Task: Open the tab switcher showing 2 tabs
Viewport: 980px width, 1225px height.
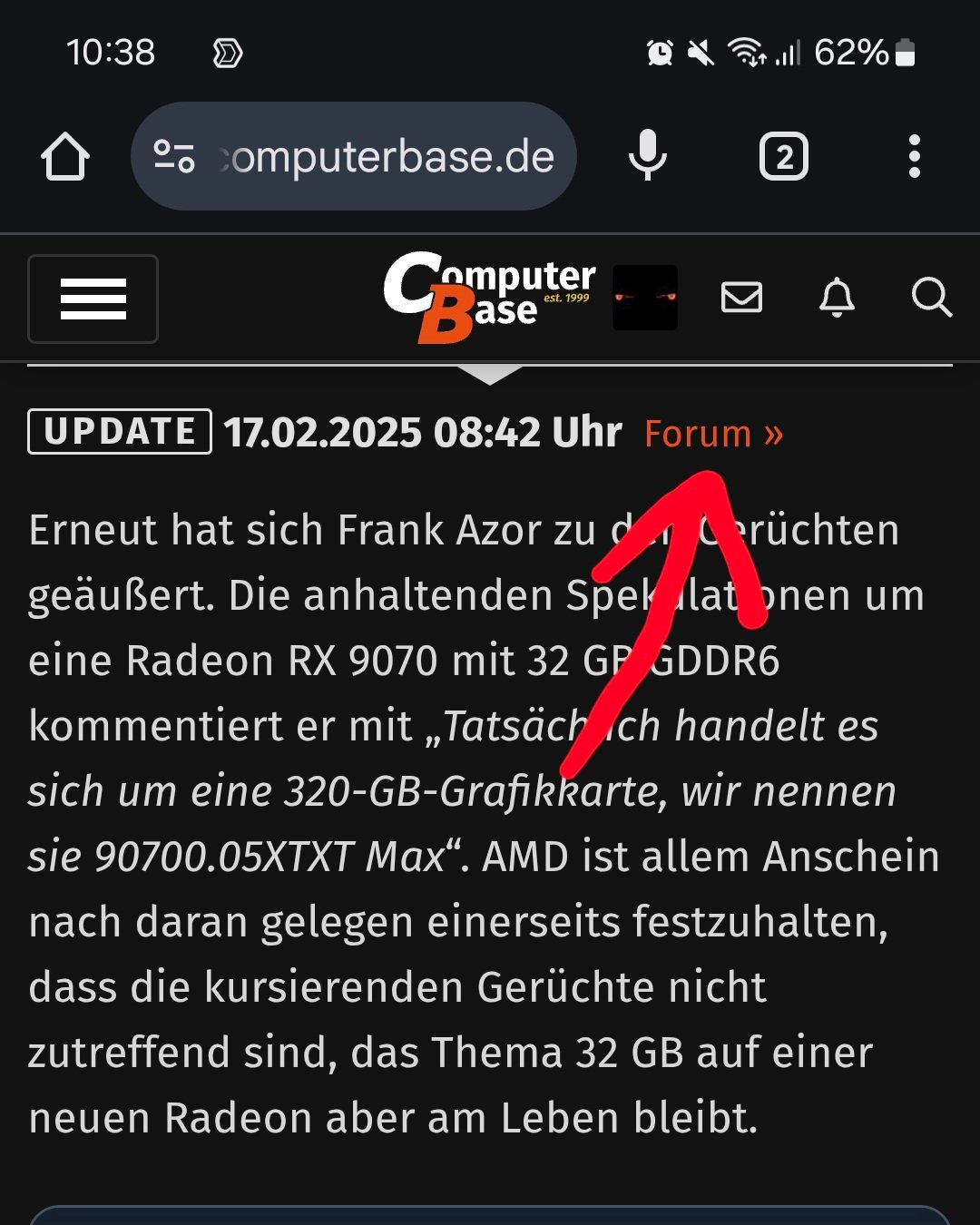Action: coord(784,157)
